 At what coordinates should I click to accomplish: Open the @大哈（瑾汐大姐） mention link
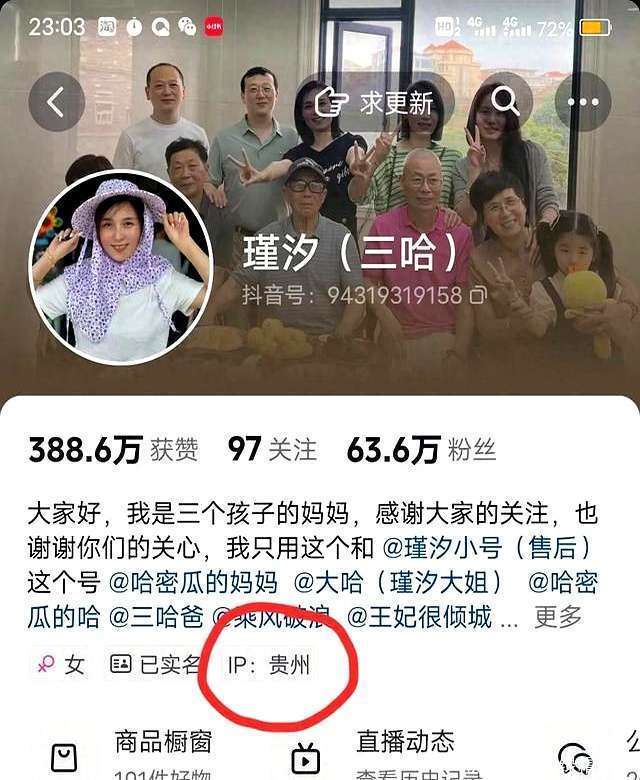(x=402, y=583)
